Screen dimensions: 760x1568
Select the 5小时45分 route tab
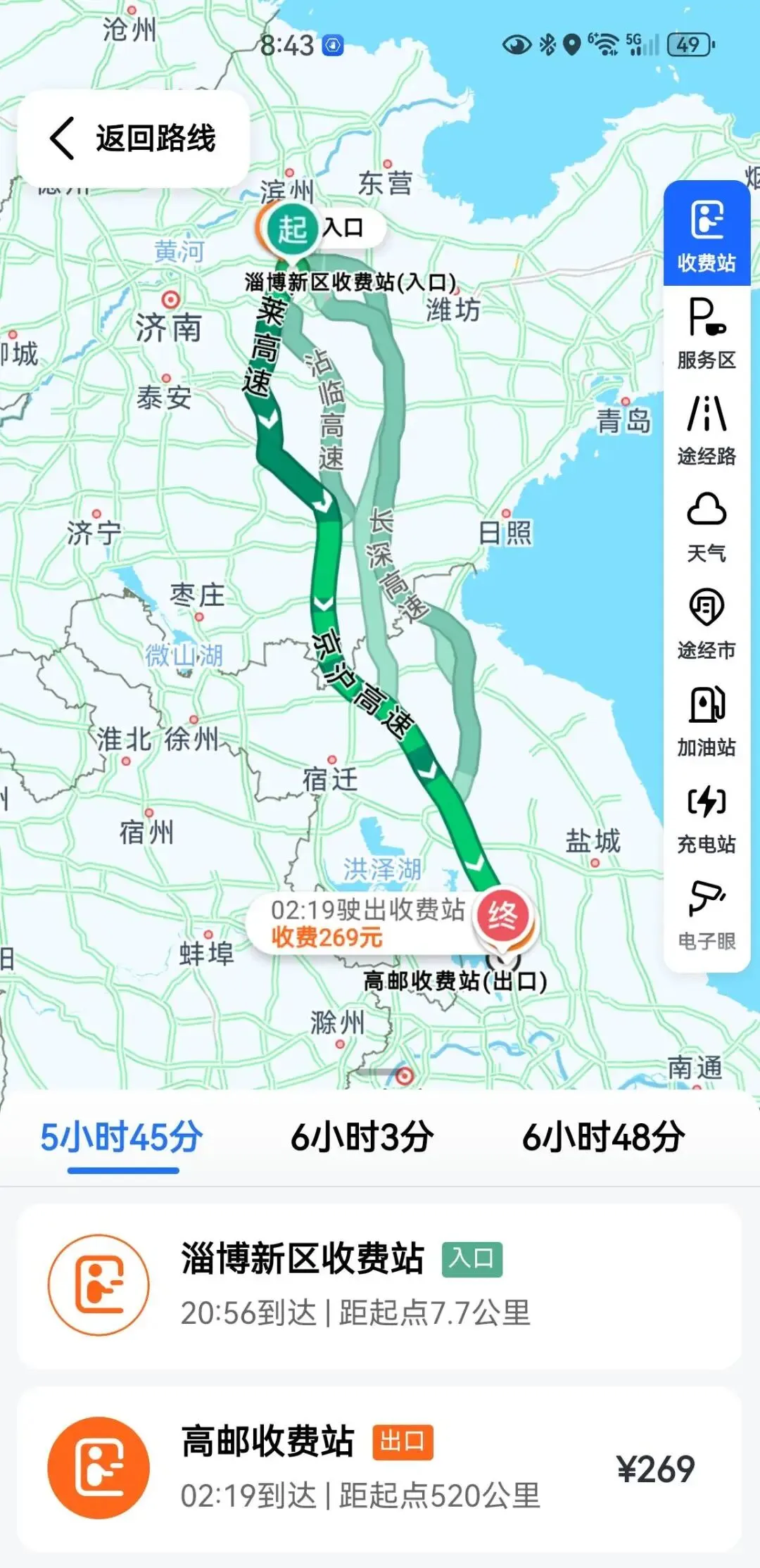coord(122,1137)
